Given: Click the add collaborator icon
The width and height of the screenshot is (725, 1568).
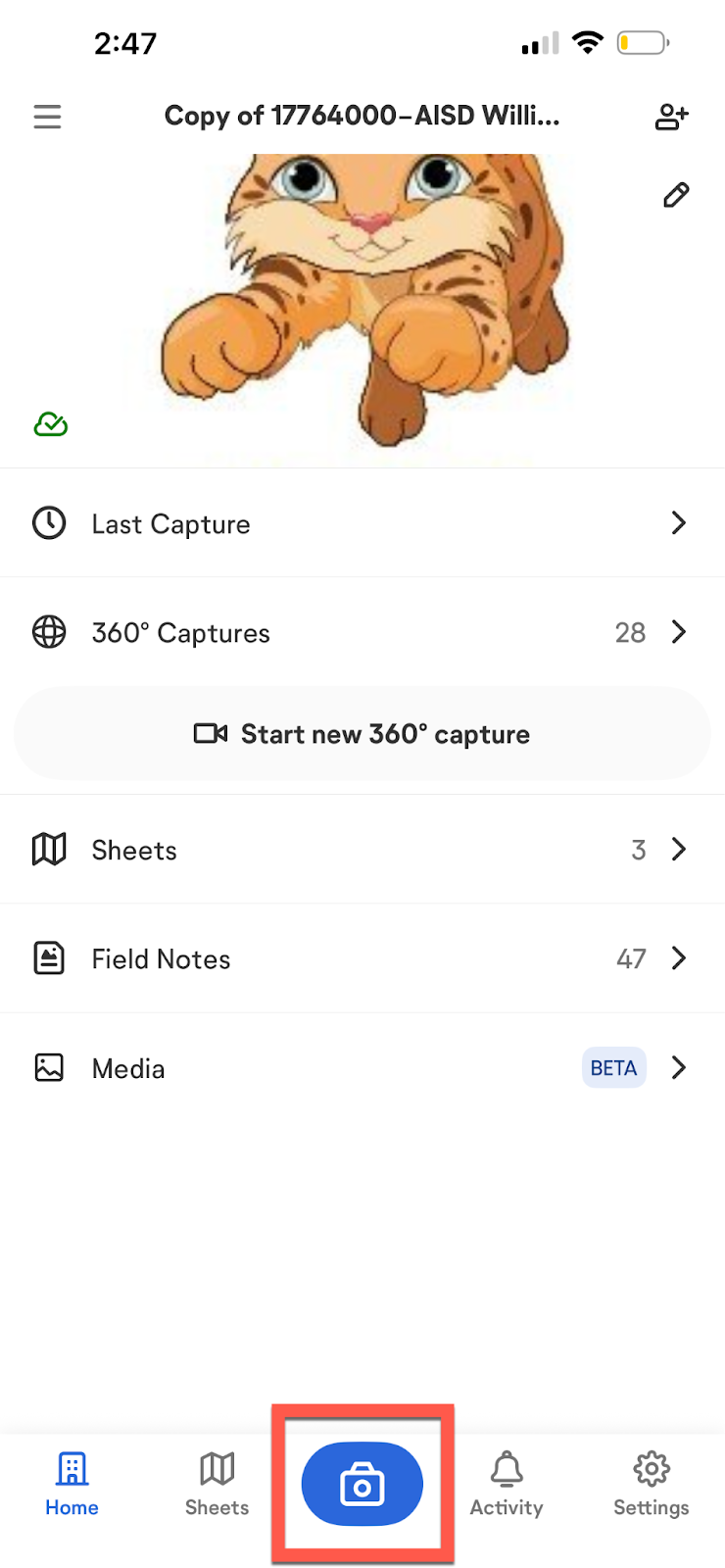Looking at the screenshot, I should 673,116.
